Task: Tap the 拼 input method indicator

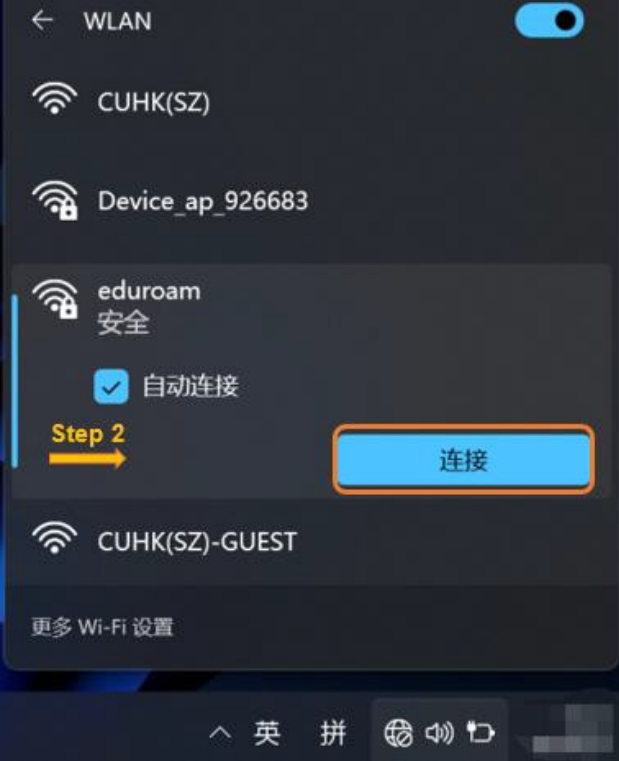Action: click(x=333, y=734)
